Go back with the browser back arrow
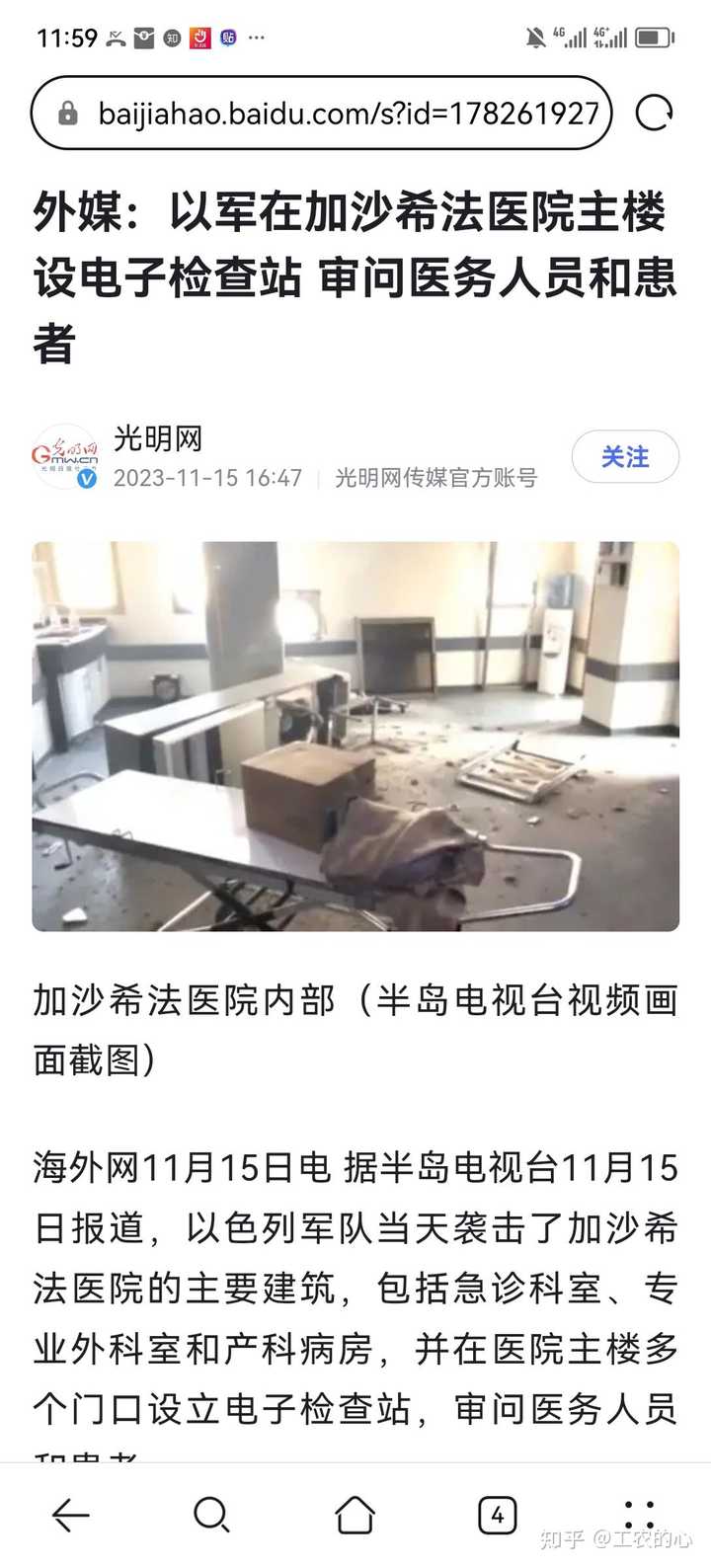Viewport: 711px width, 1568px height. pyautogui.click(x=71, y=1514)
